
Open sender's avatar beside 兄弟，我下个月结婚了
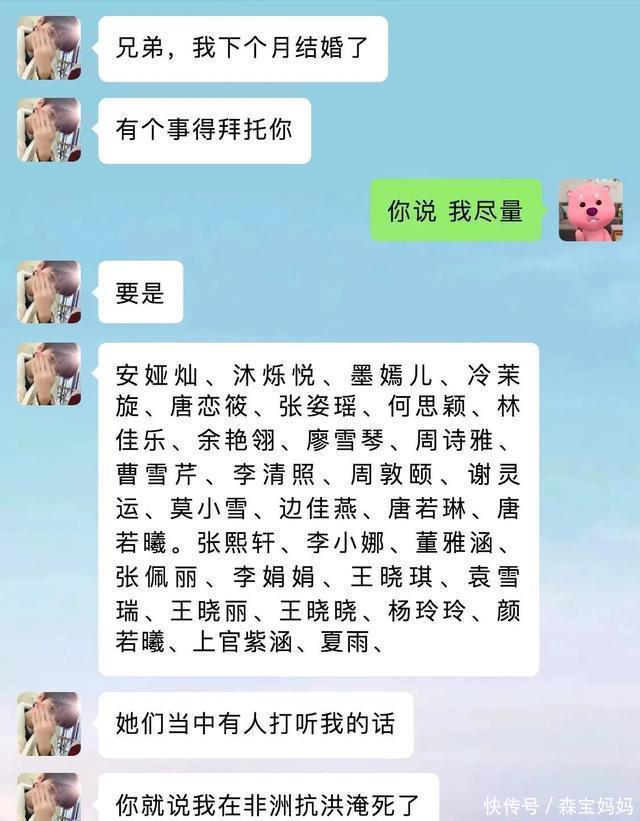(49, 48)
